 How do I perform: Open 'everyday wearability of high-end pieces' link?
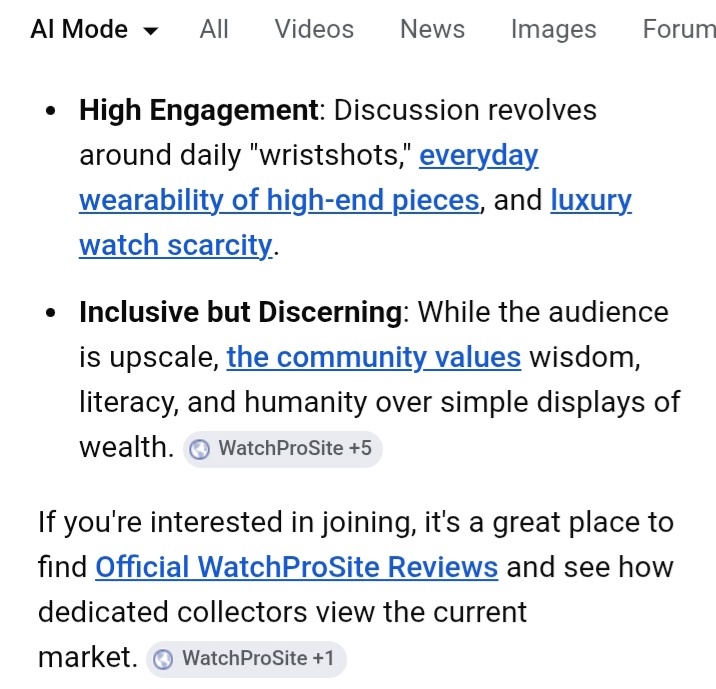tap(279, 200)
